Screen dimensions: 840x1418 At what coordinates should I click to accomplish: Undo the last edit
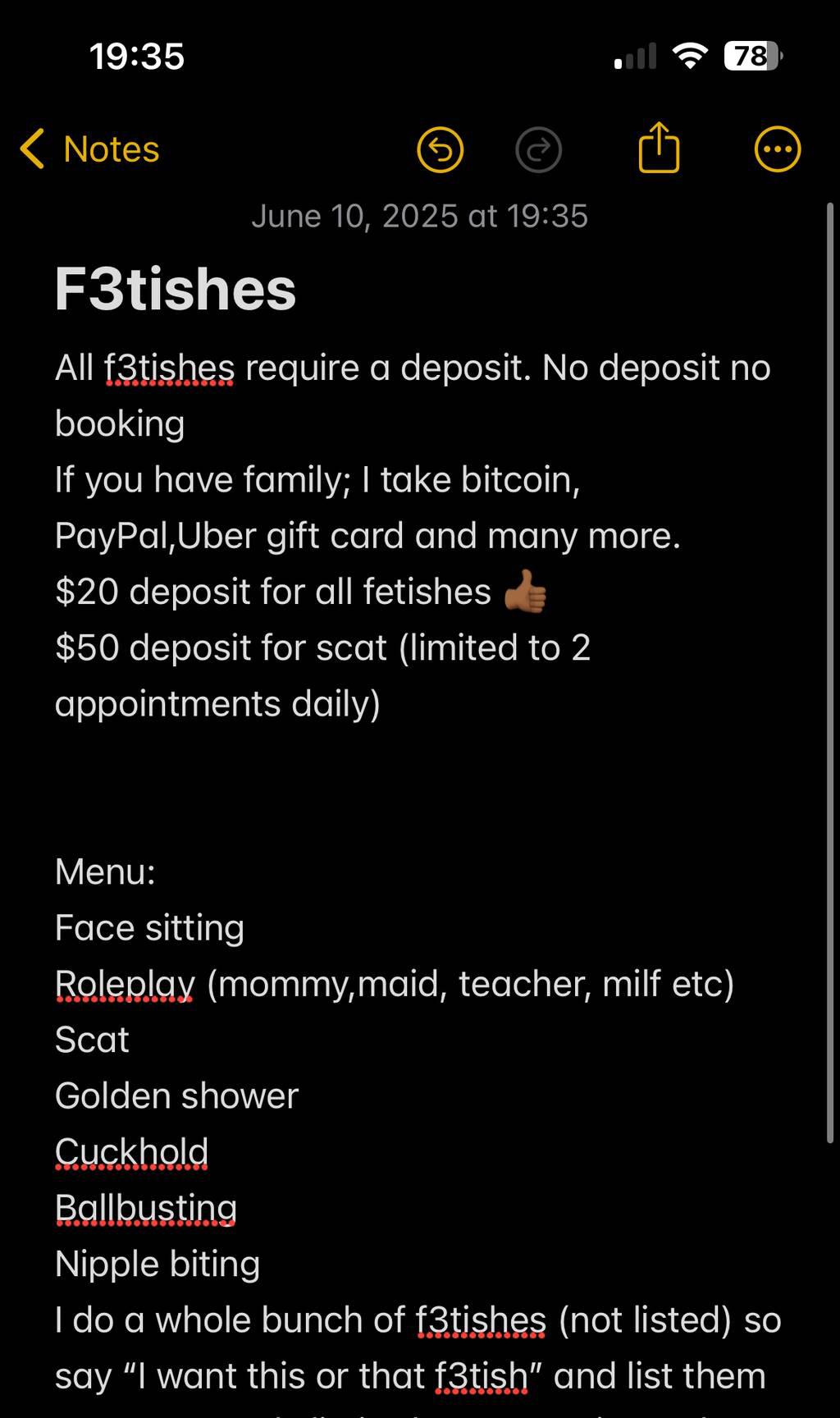(x=441, y=150)
